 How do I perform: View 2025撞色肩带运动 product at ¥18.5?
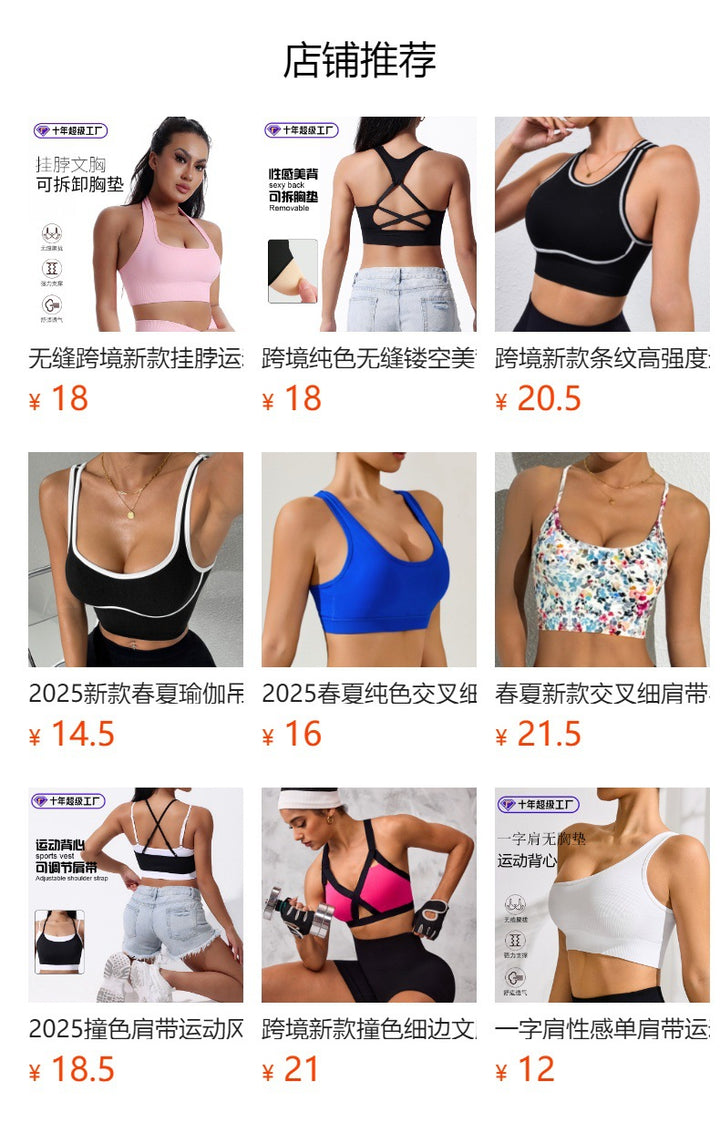pos(135,895)
